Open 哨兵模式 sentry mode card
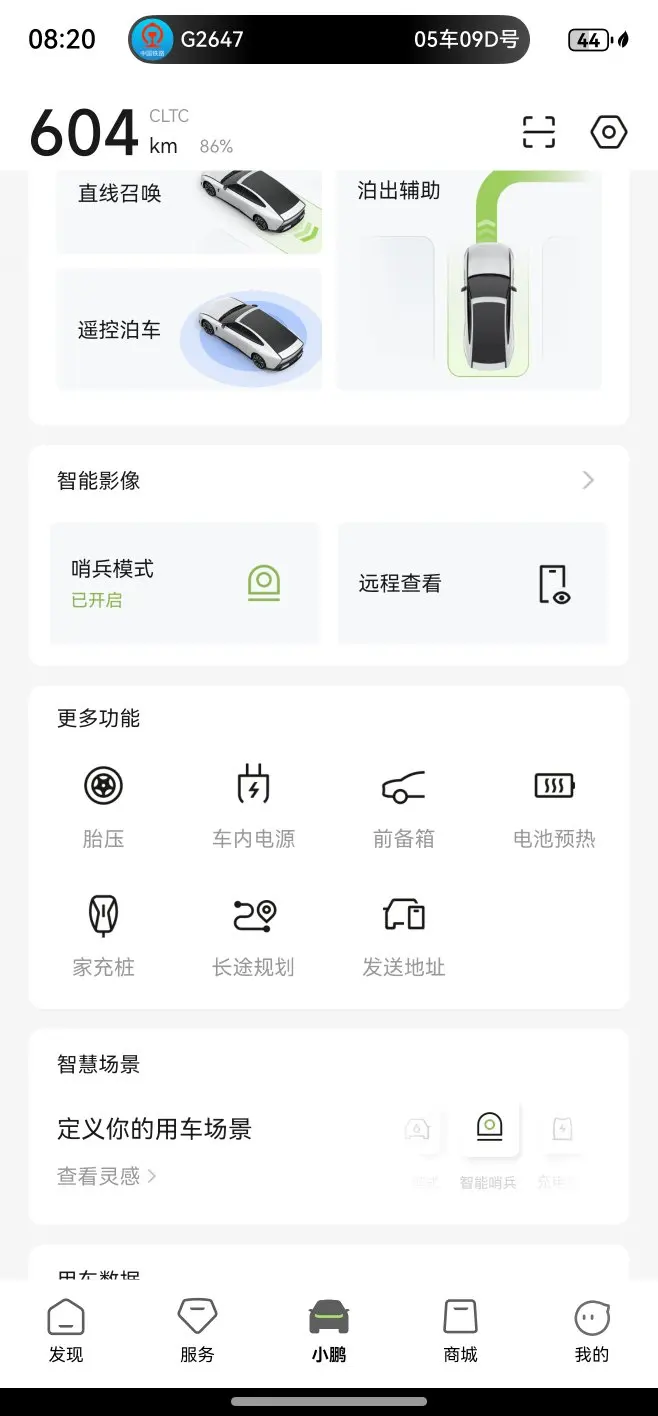 pyautogui.click(x=185, y=583)
